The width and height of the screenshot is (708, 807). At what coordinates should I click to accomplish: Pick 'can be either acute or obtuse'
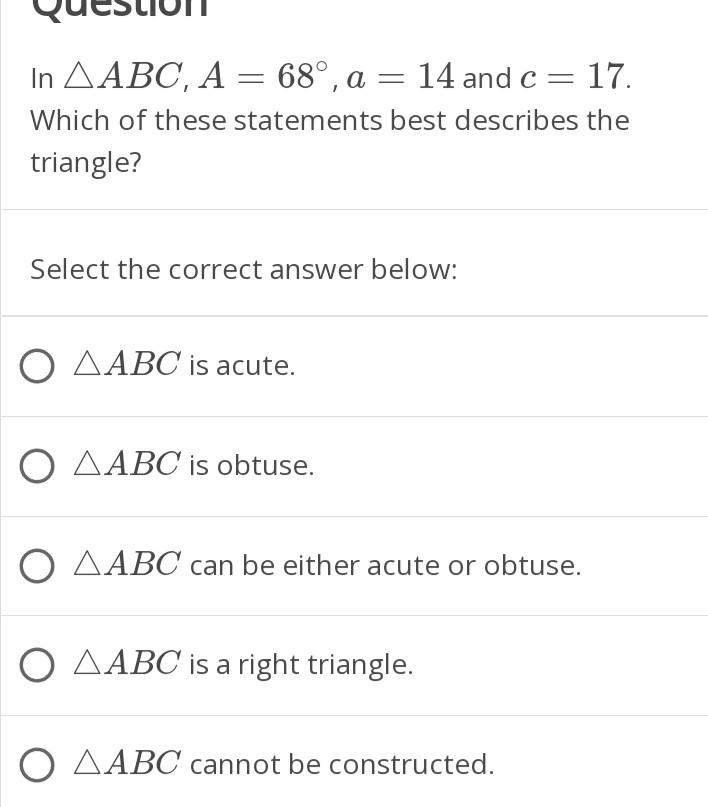pos(37,566)
